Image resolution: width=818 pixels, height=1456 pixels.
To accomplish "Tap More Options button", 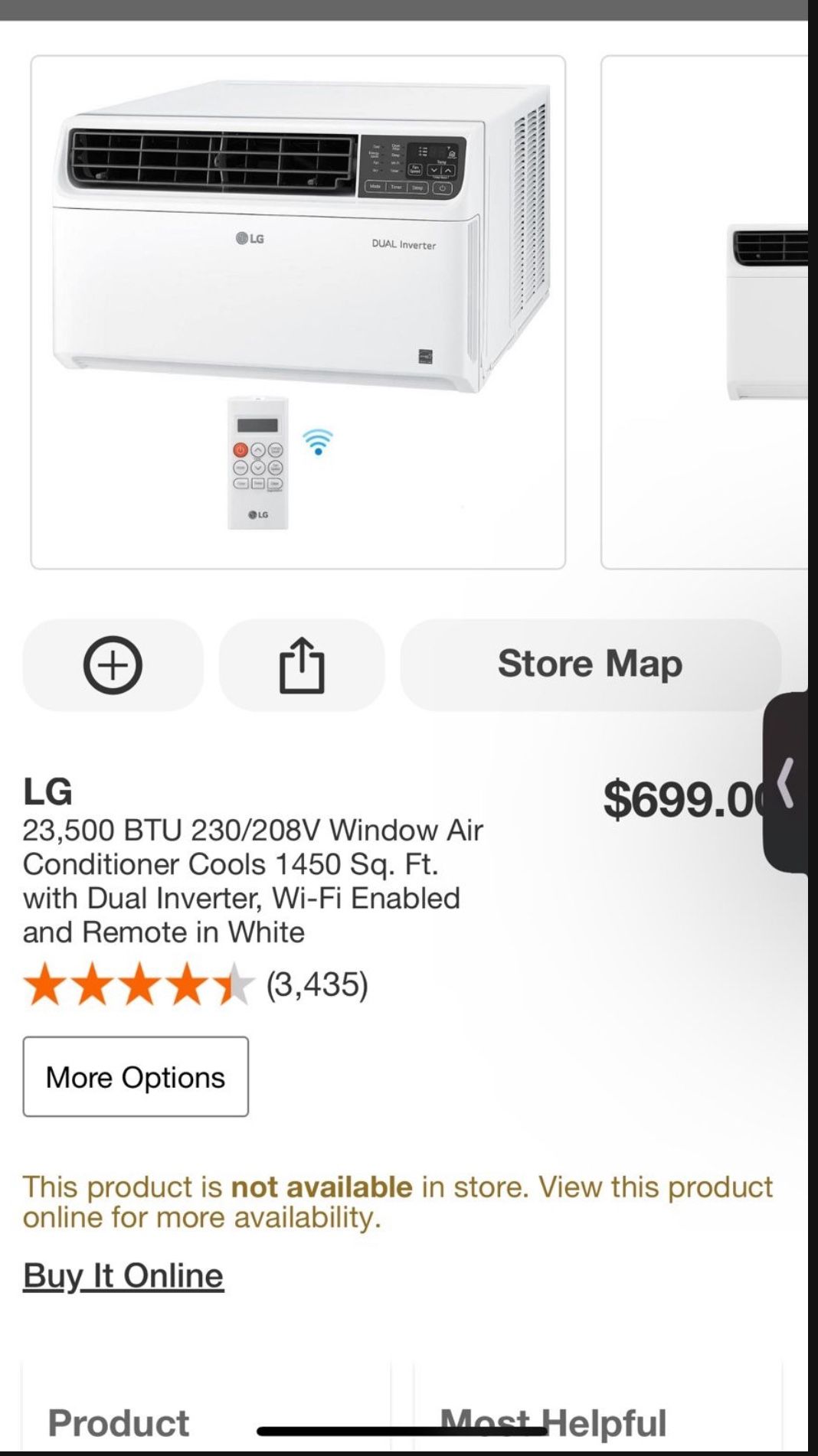I will (x=136, y=1076).
